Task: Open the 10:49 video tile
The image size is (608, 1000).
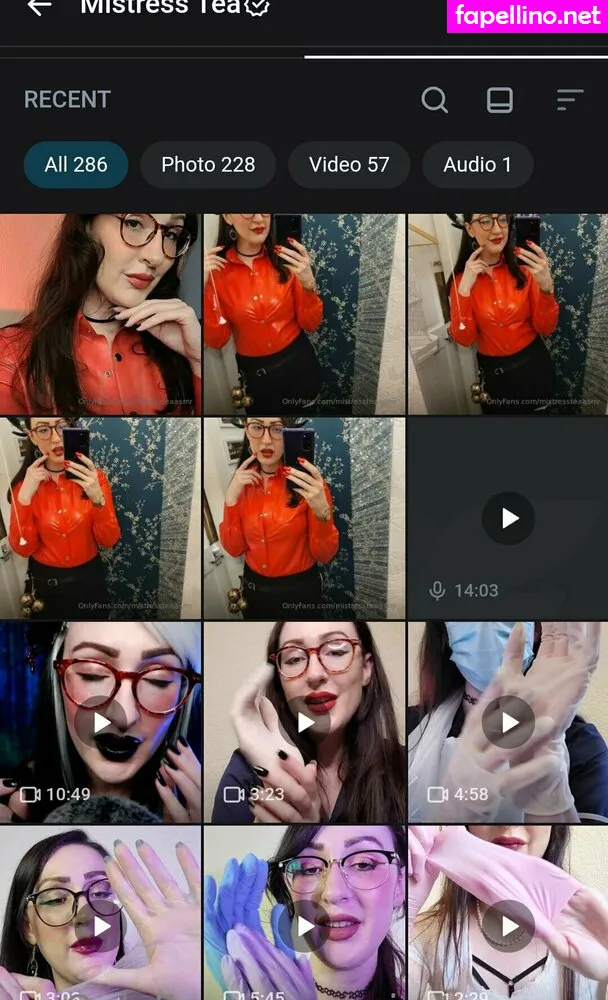Action: click(x=100, y=721)
